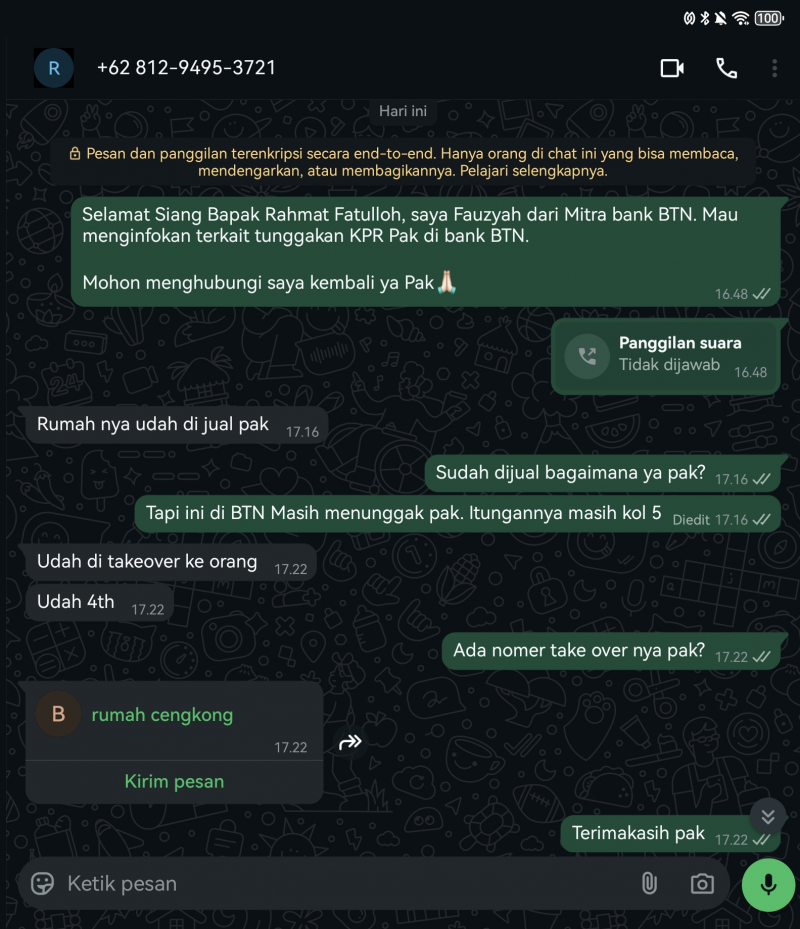Forward the rumah cengkong contact card
Screen dimensions: 800x929
click(350, 742)
